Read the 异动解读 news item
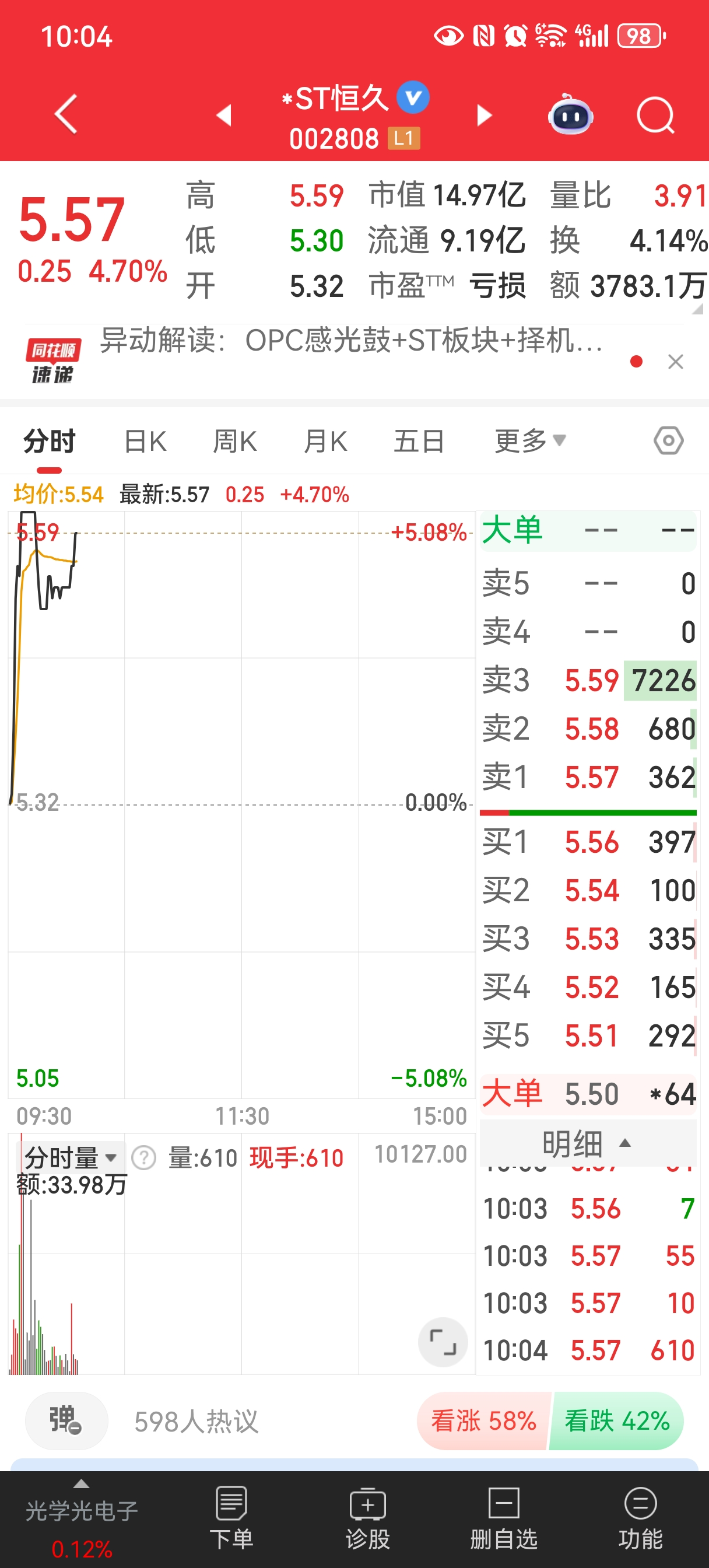Screen dimensions: 709x1568 click(x=350, y=341)
